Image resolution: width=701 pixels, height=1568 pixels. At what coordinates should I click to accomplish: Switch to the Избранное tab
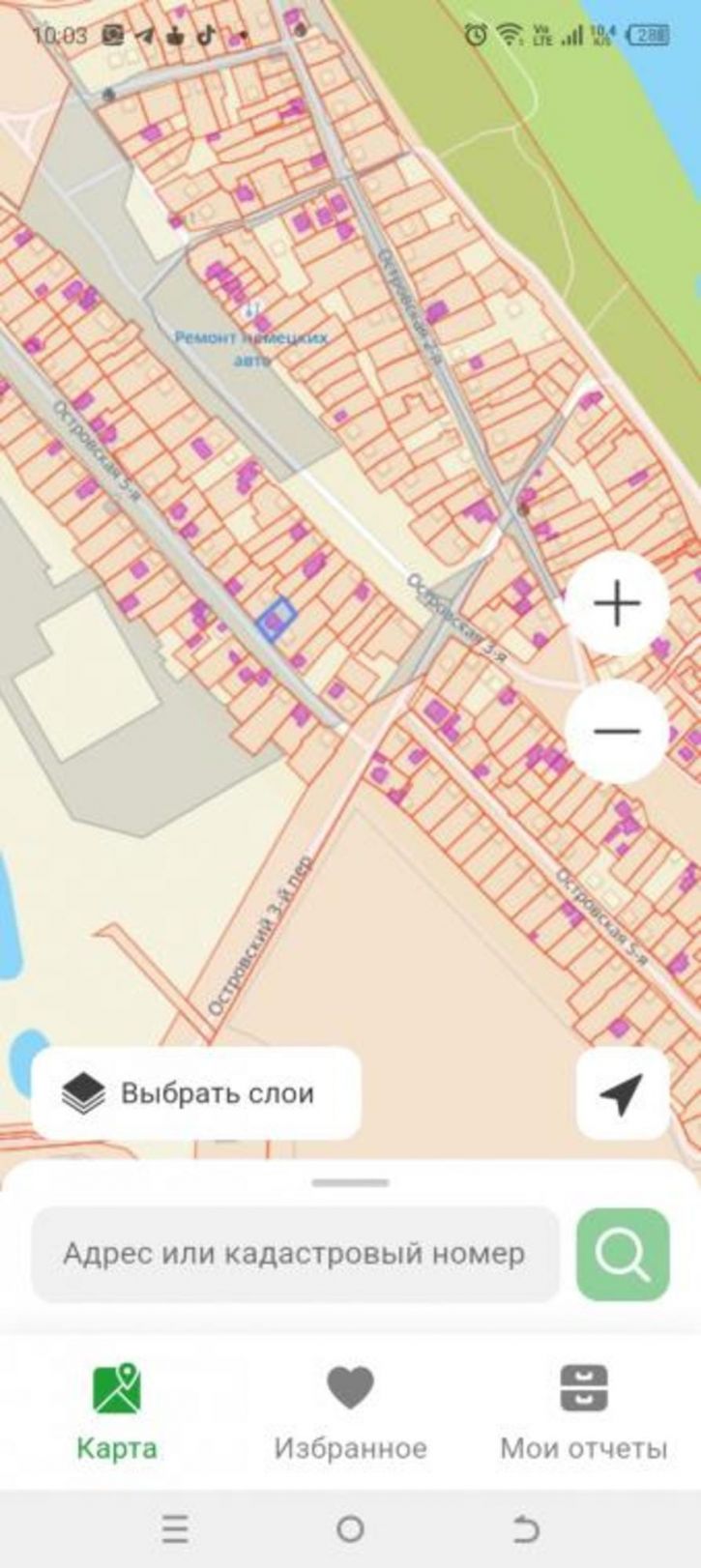pyautogui.click(x=350, y=1412)
